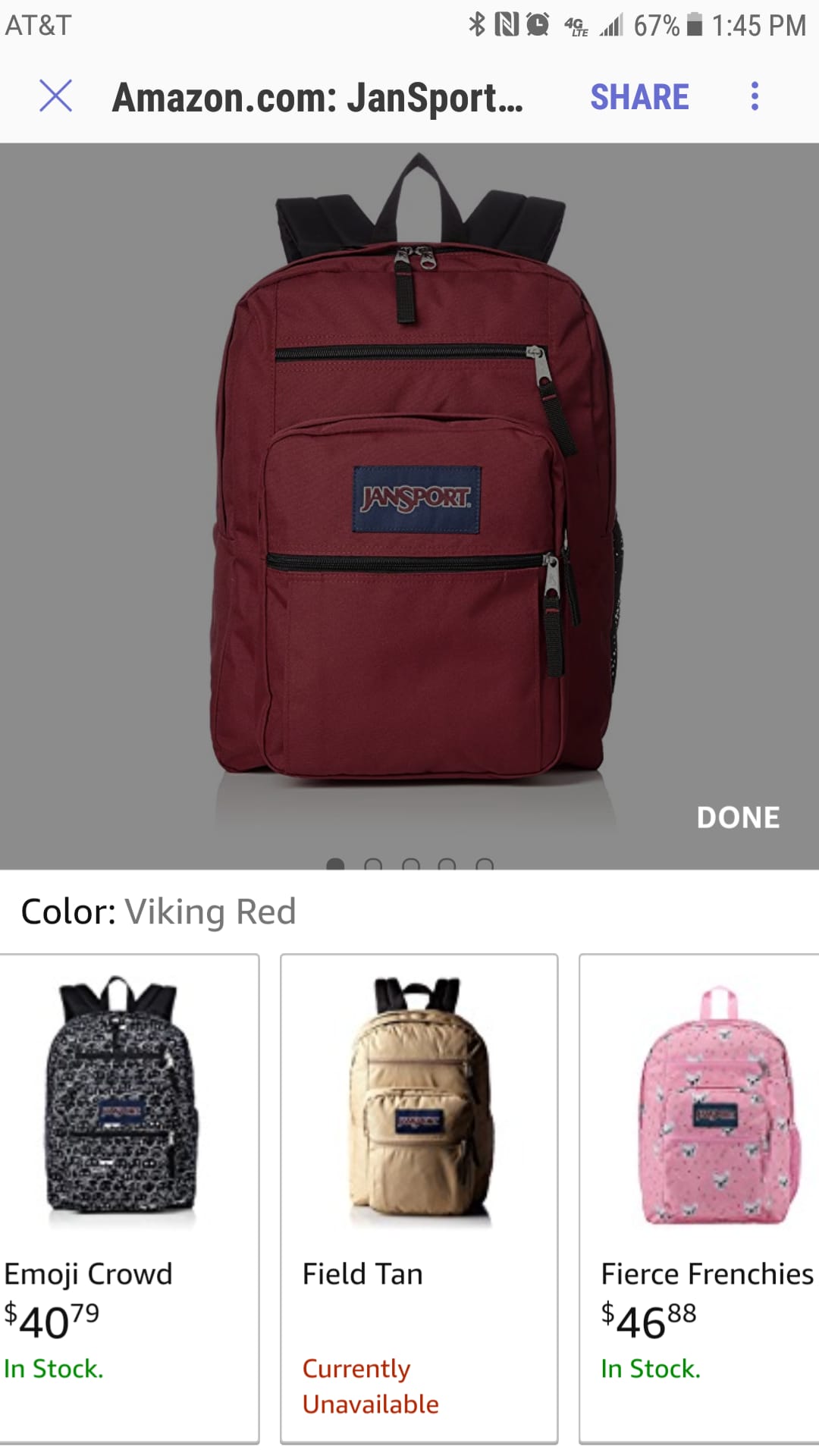The height and width of the screenshot is (1456, 819).
Task: Tap DONE on the image viewer
Action: 738,817
